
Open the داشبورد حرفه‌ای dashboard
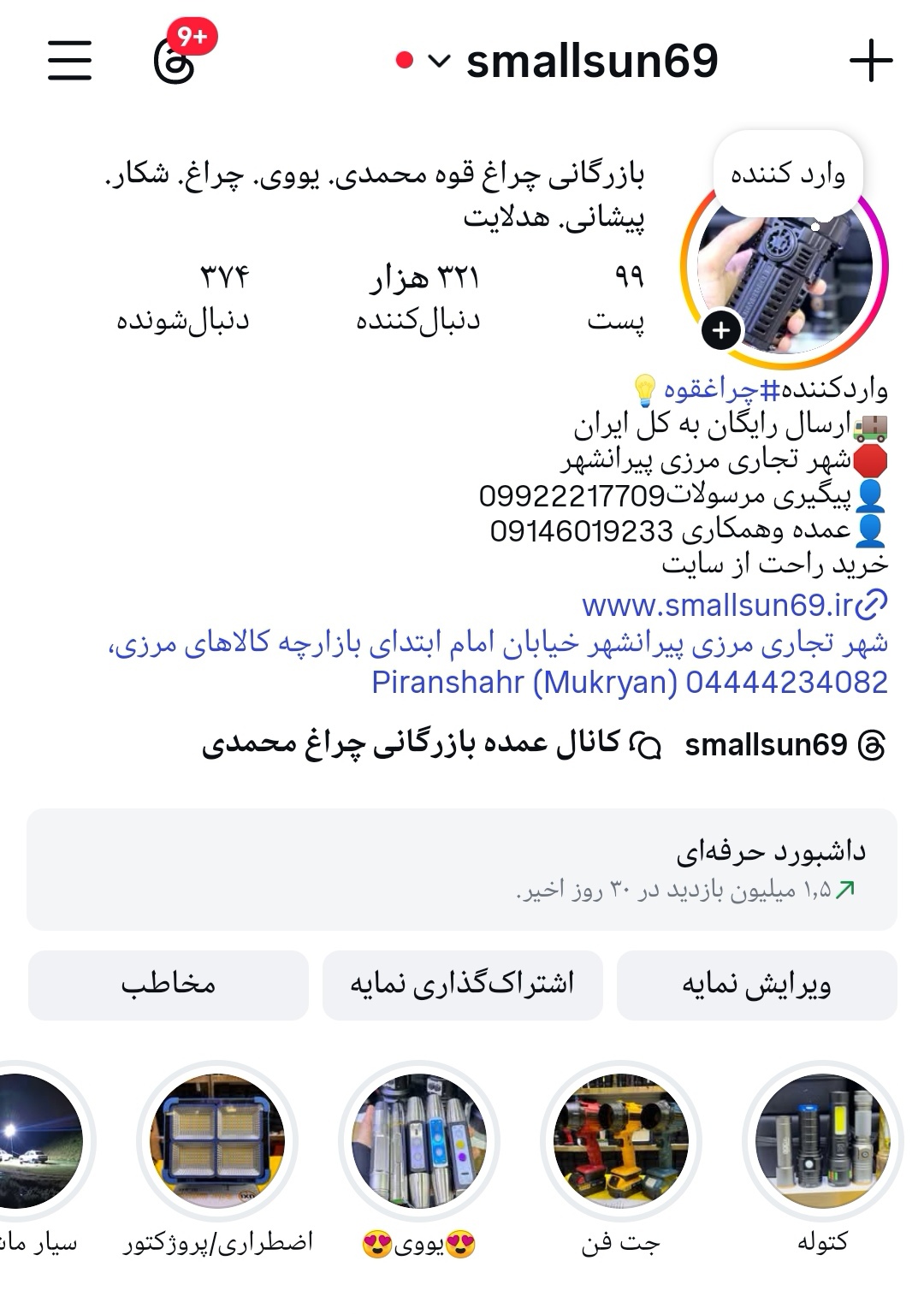(x=462, y=869)
